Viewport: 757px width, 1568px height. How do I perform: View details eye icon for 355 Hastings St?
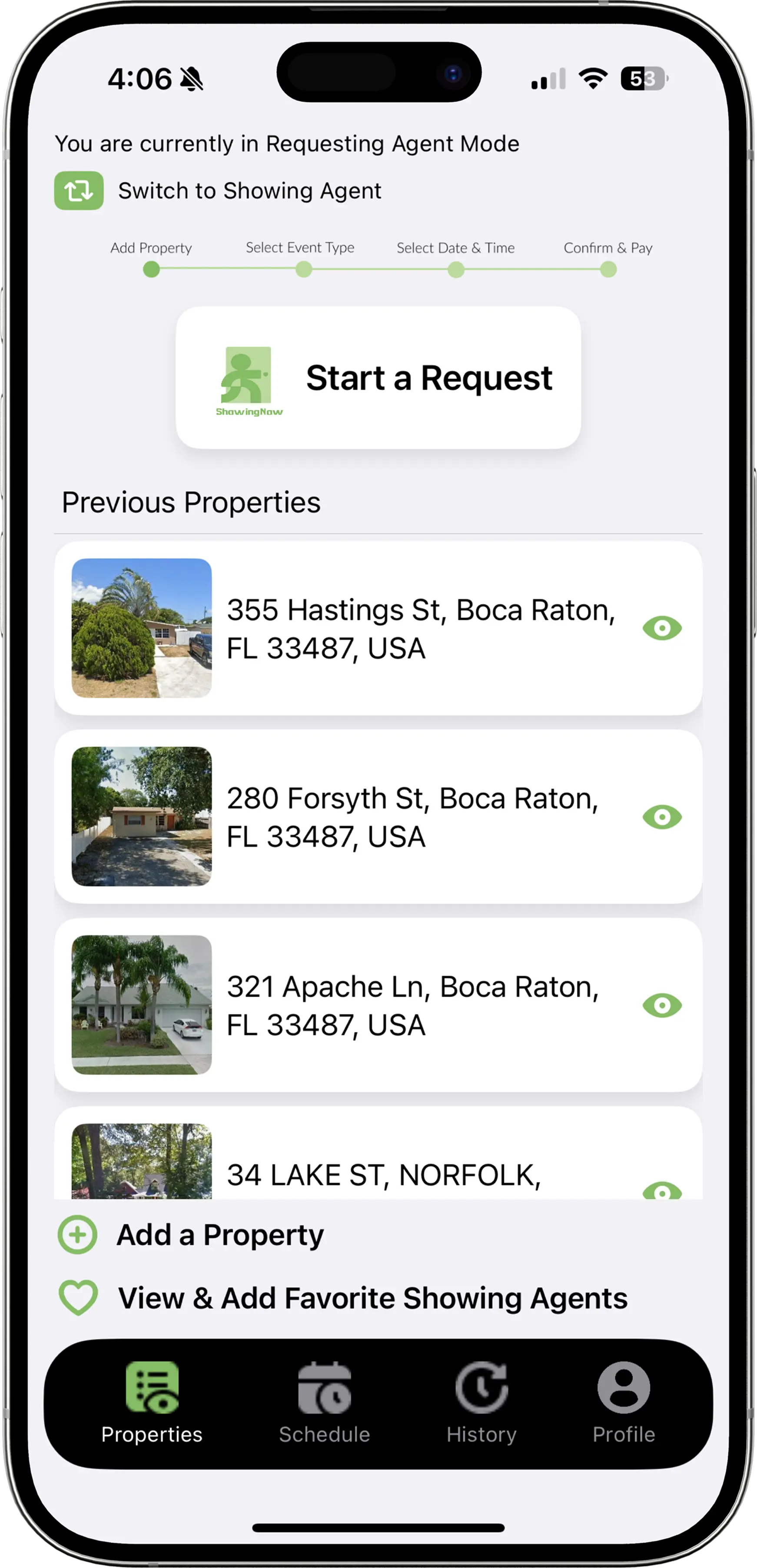click(662, 628)
